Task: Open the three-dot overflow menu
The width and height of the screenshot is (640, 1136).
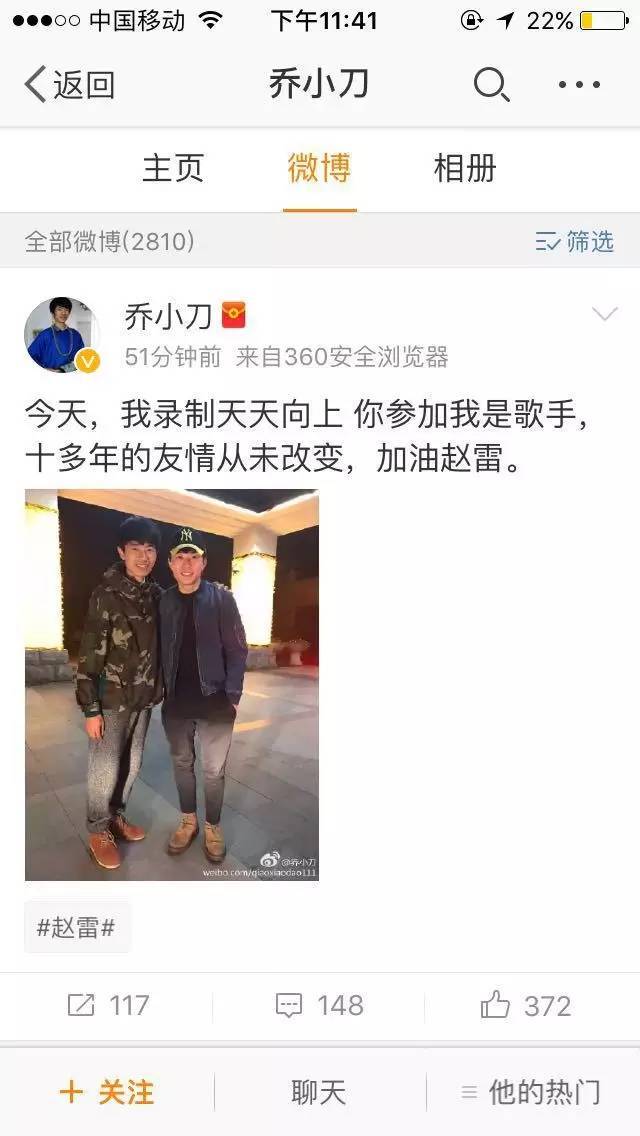Action: pos(579,85)
